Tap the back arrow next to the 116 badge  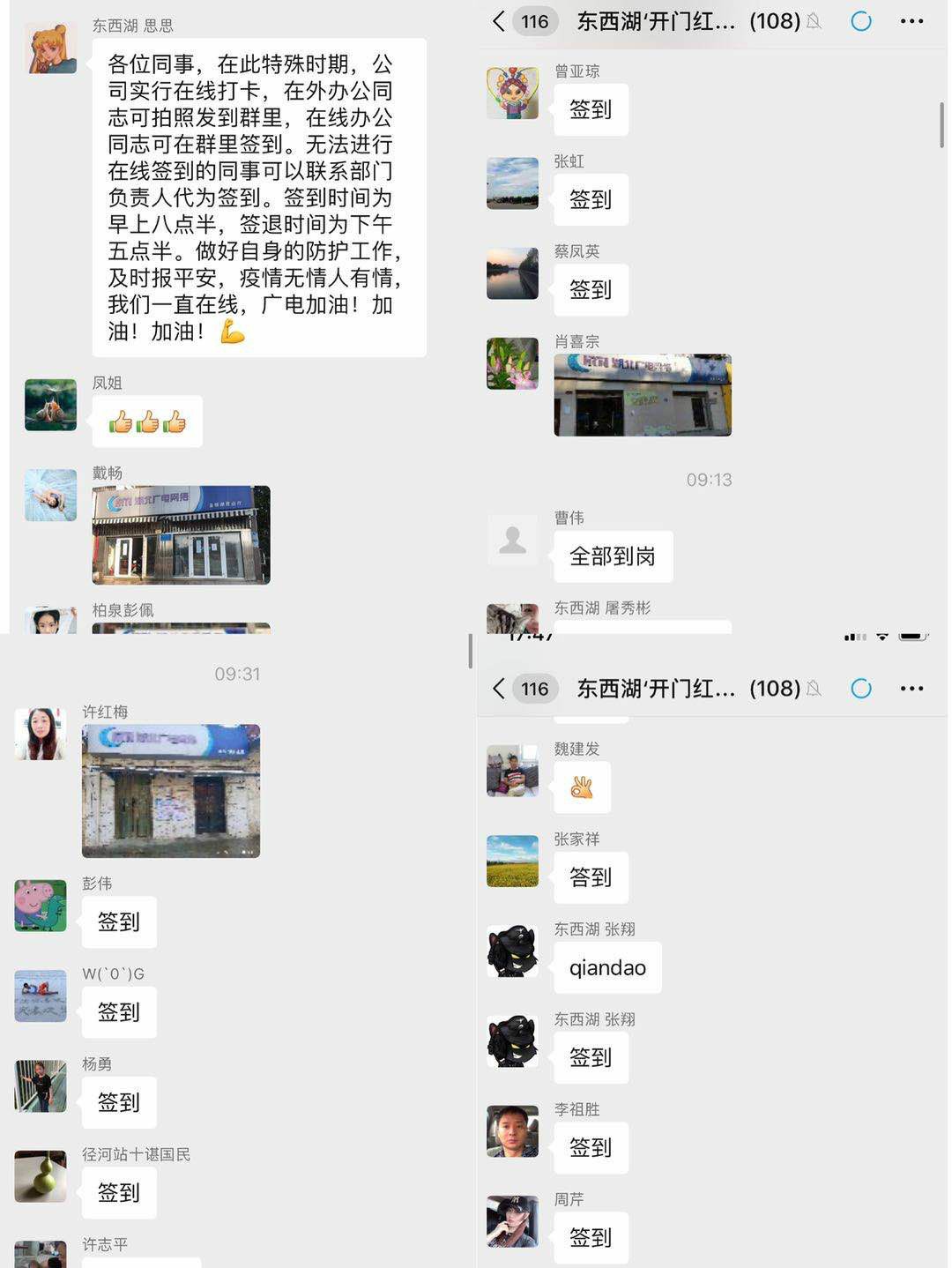point(499,21)
